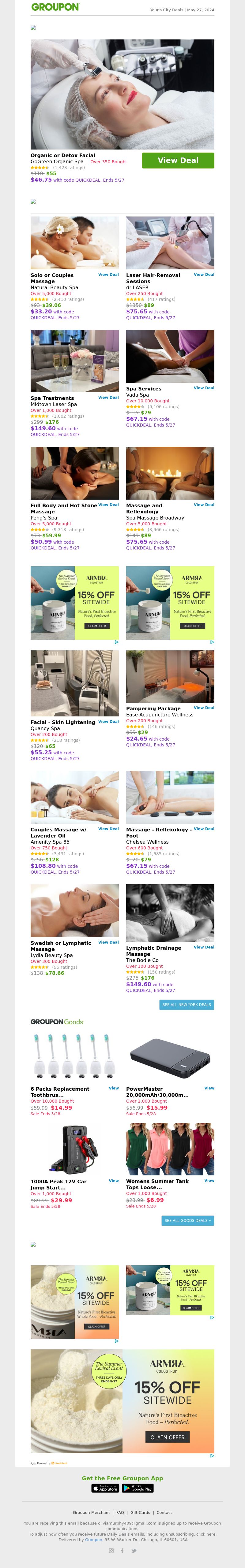Viewport: 245px width, 1568px height.
Task: View the Vada Spa Services deal
Action: (x=204, y=388)
